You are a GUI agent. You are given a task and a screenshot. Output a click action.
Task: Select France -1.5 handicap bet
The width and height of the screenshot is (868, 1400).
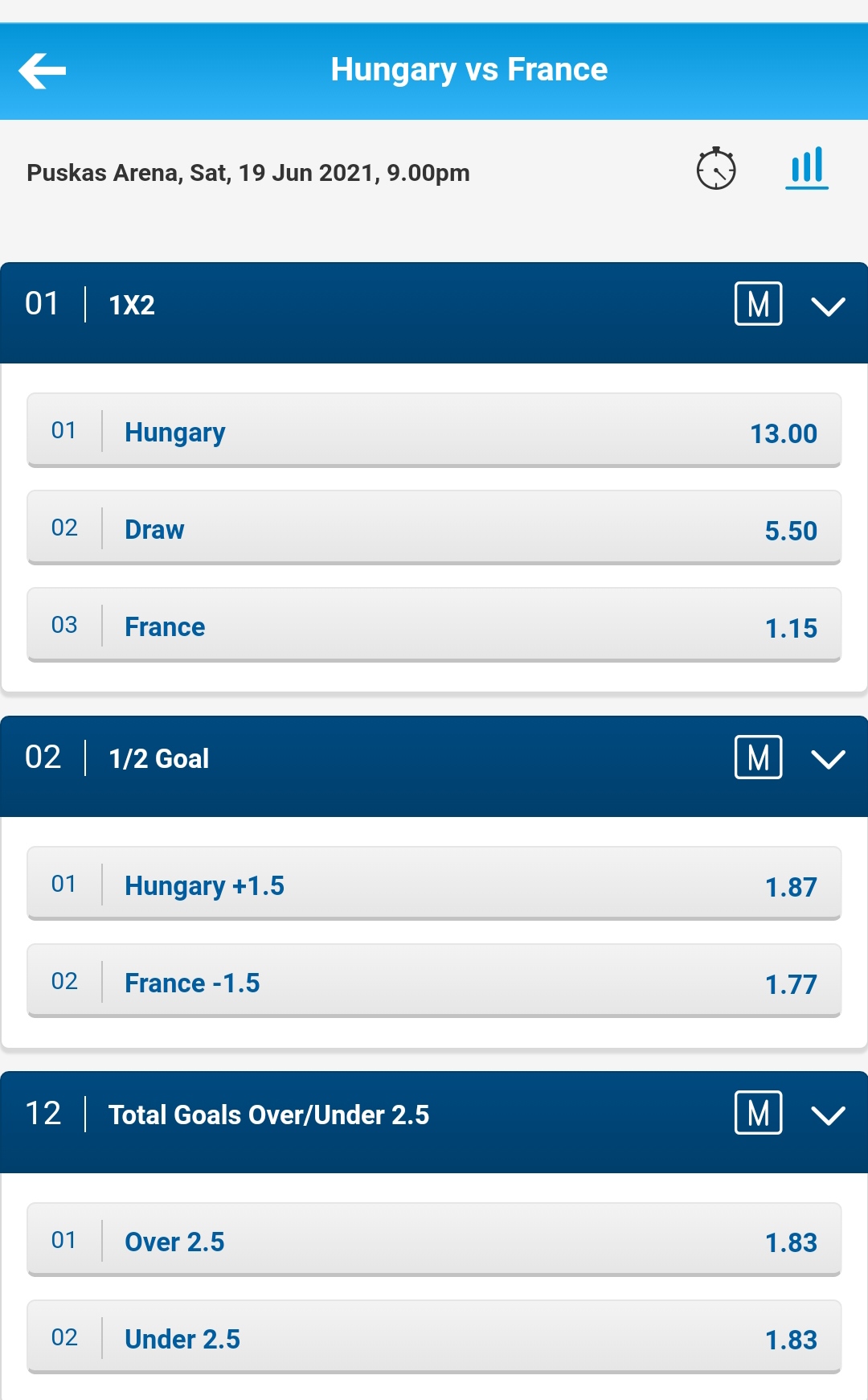[x=434, y=981]
